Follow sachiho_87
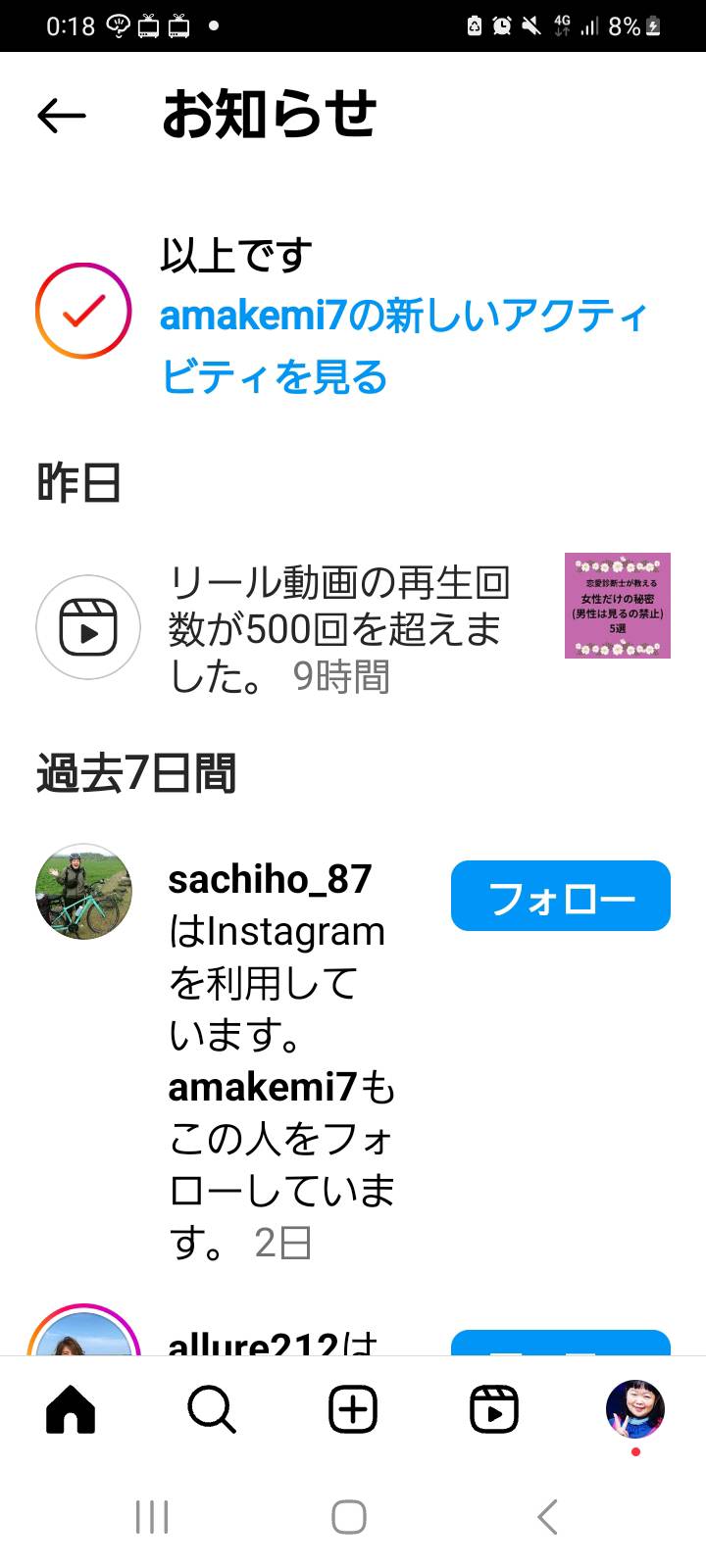This screenshot has width=706, height=1568. click(x=561, y=896)
